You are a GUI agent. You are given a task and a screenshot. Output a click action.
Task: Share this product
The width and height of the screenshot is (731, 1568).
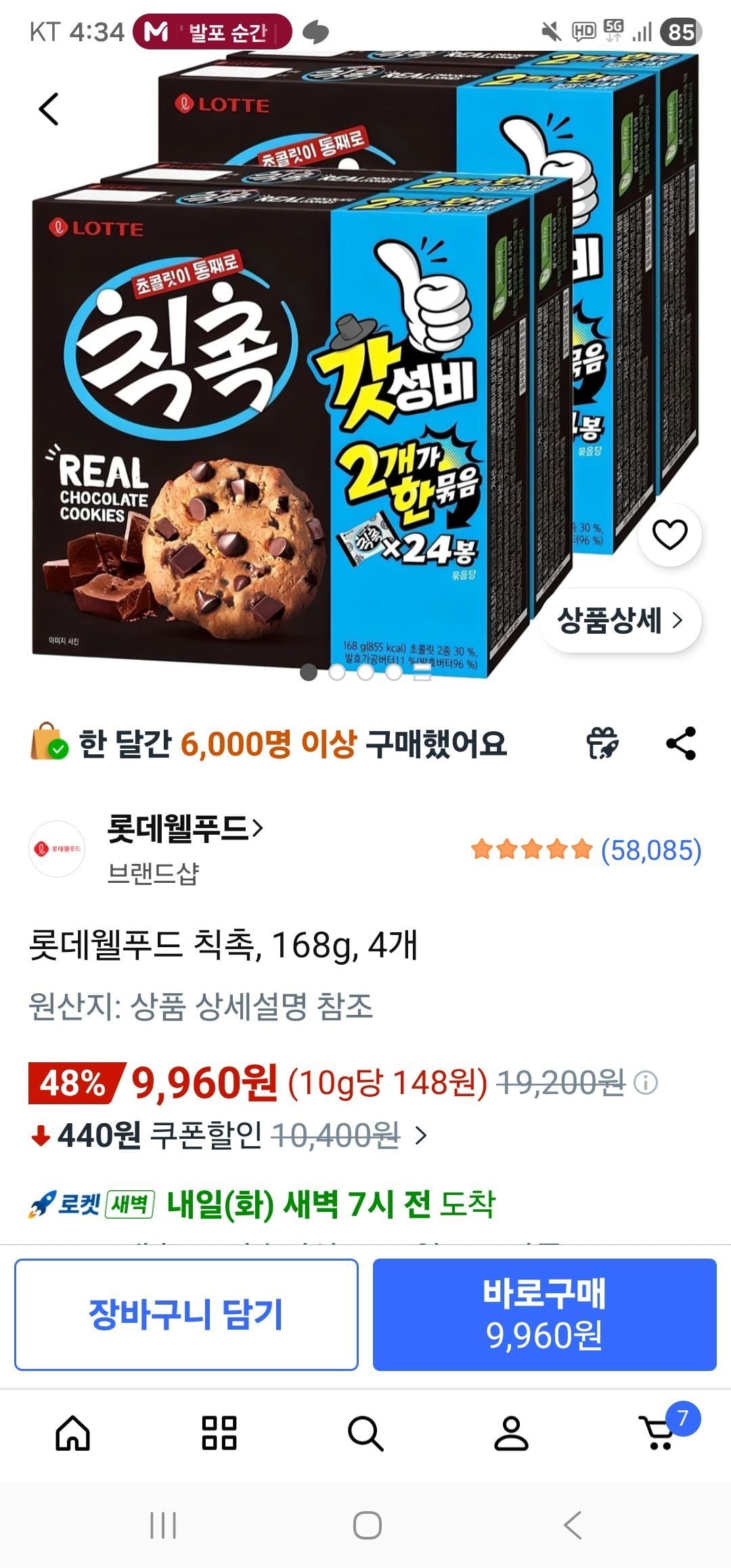pyautogui.click(x=681, y=743)
